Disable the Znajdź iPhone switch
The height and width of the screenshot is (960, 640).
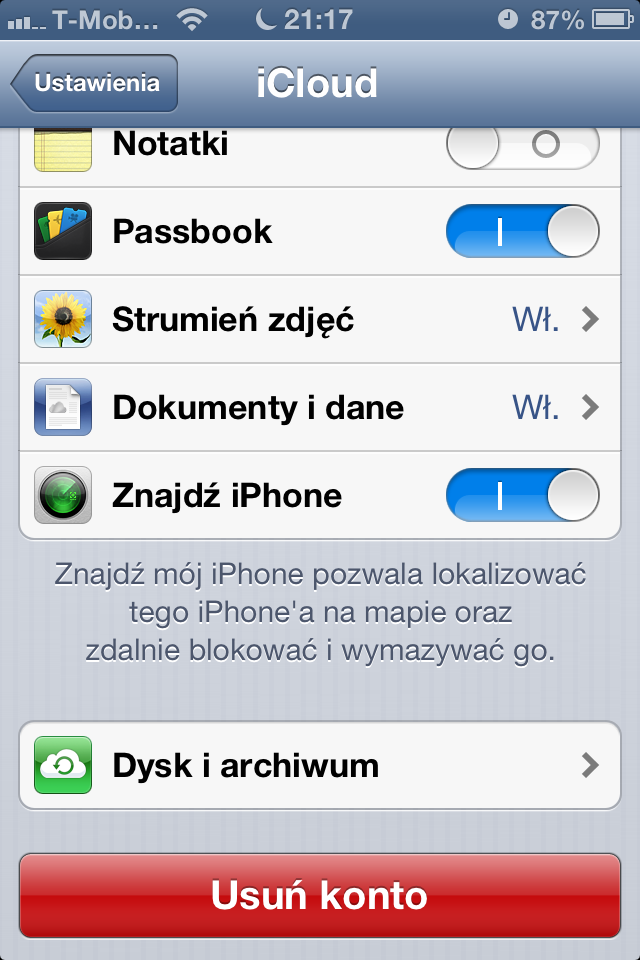tap(521, 496)
